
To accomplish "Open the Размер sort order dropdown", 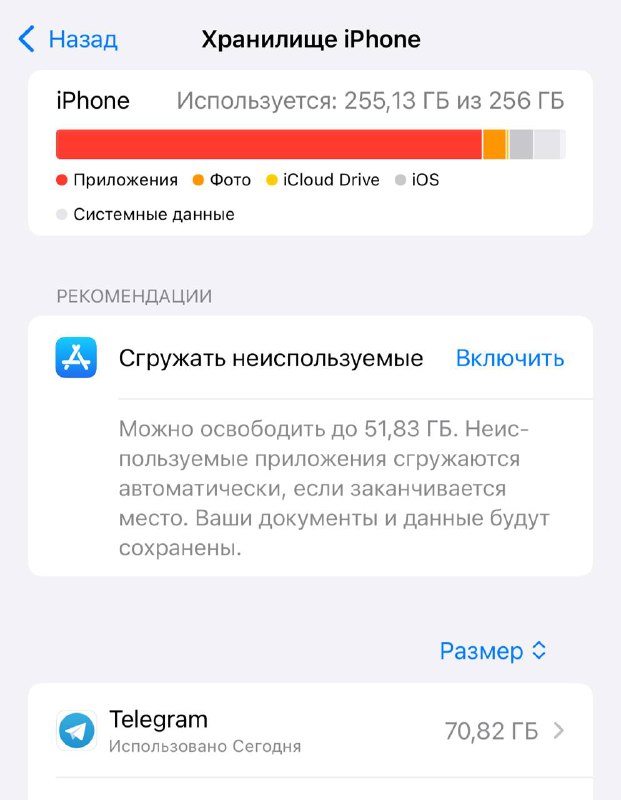I will tap(493, 651).
